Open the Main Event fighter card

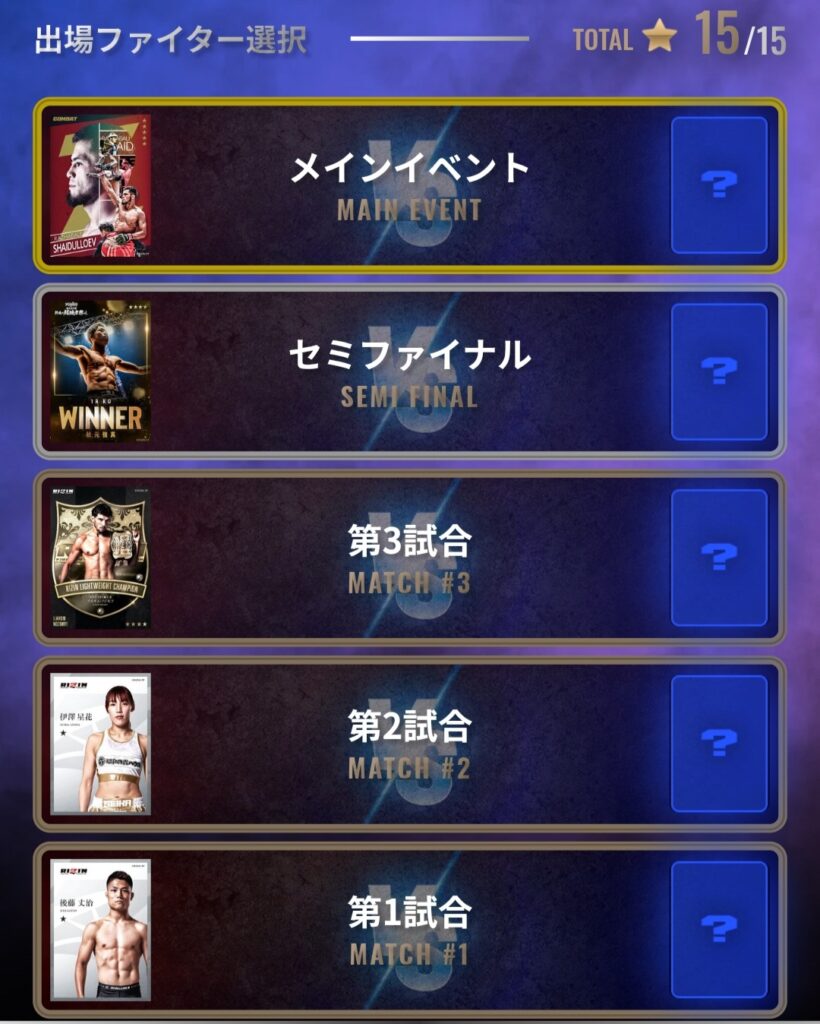click(x=101, y=186)
